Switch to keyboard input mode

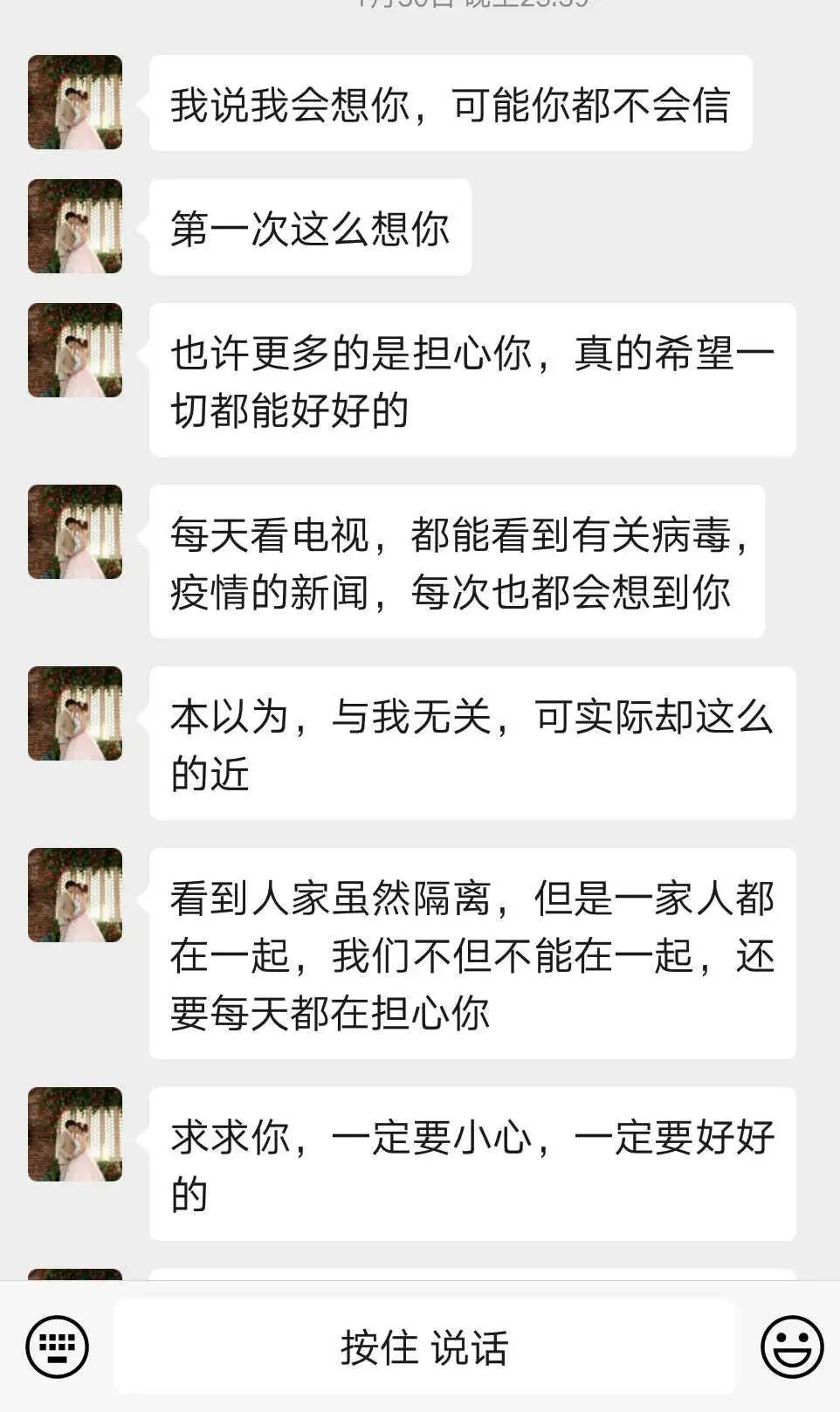[57, 1346]
